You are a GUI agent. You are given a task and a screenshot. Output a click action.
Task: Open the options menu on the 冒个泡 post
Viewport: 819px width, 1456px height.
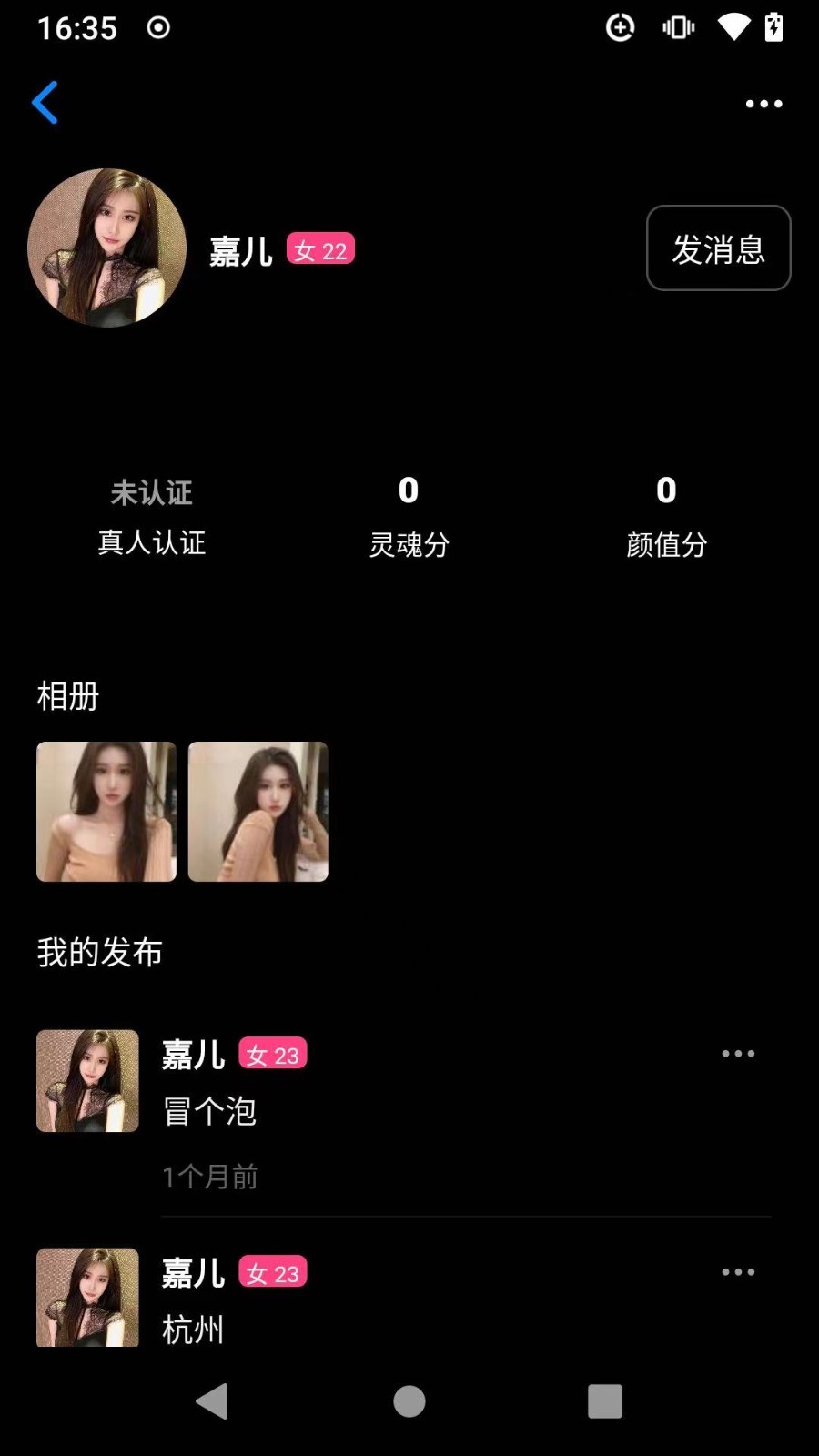coord(737,1053)
